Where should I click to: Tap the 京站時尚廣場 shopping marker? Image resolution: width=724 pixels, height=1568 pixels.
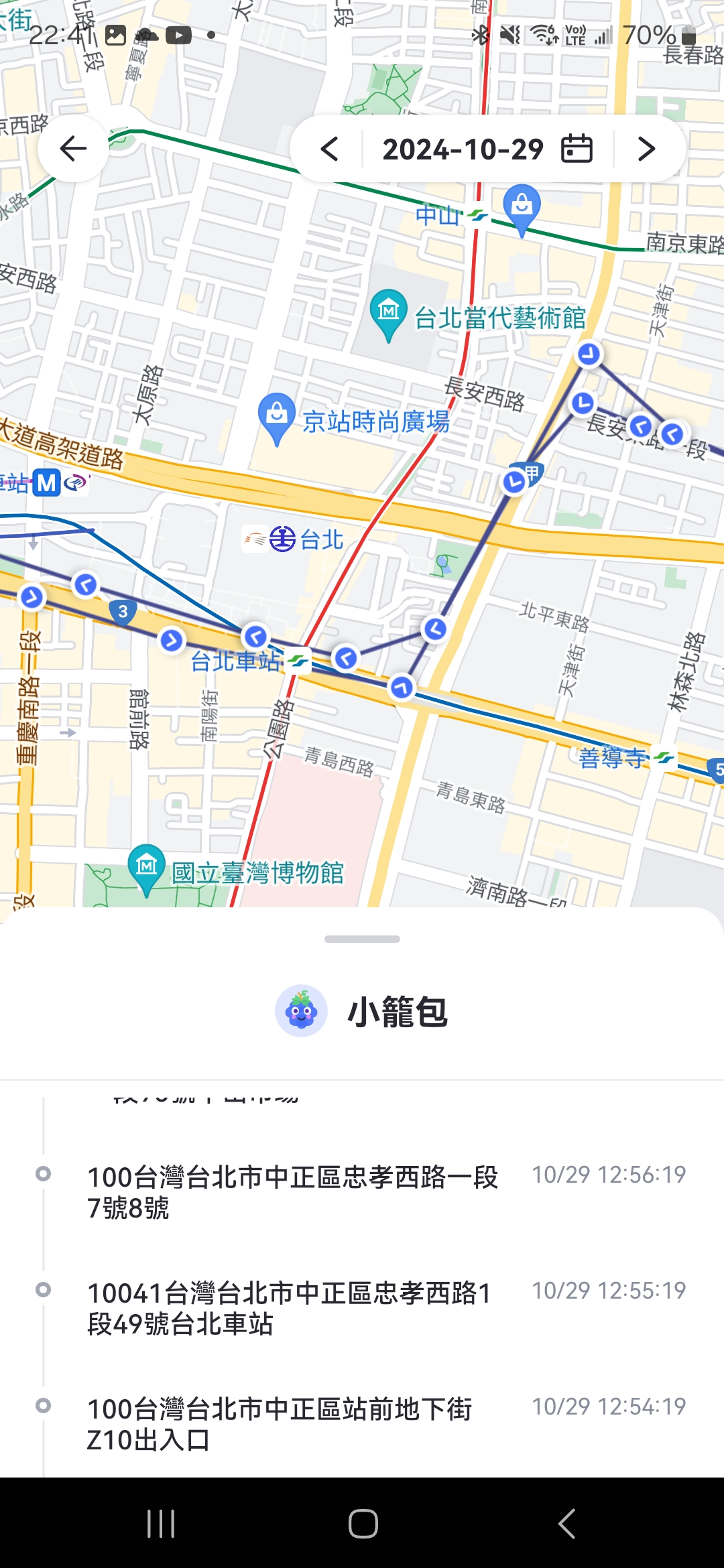tap(276, 416)
